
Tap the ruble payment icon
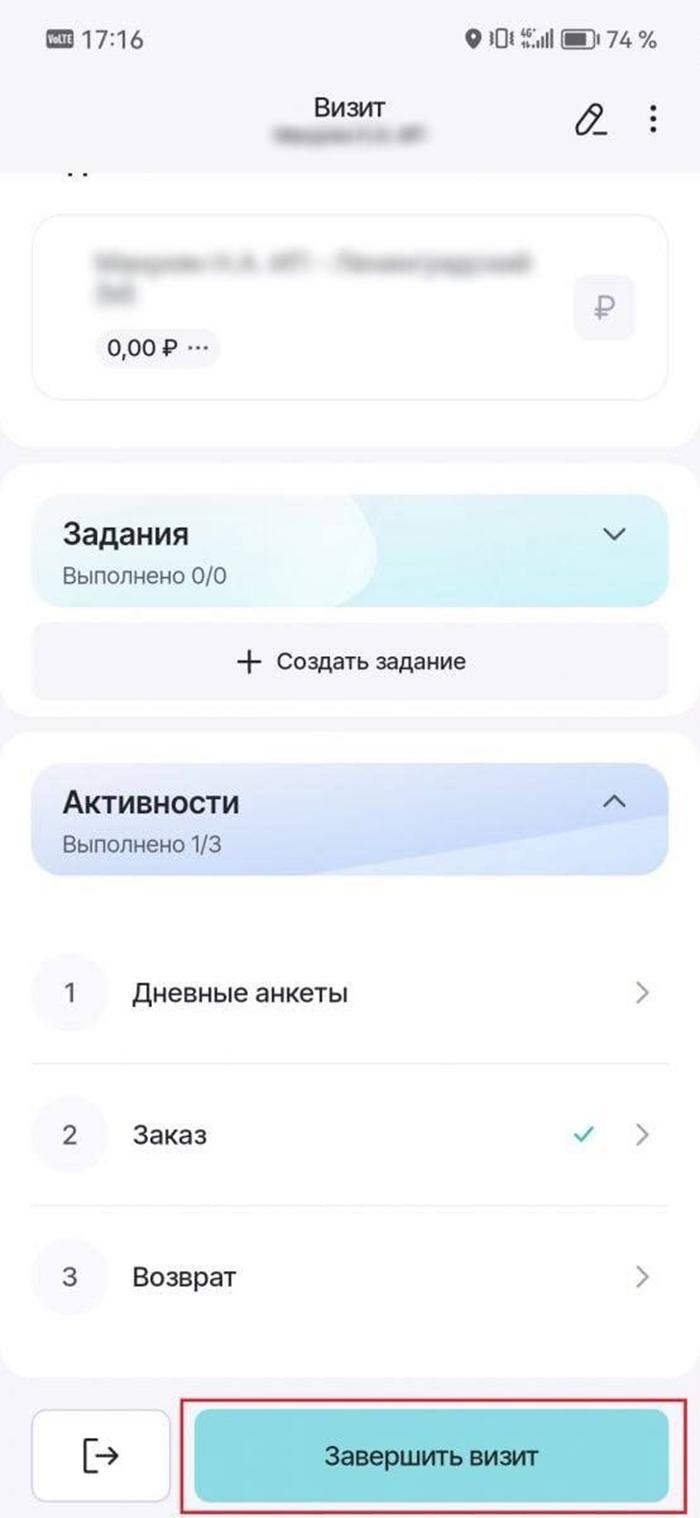[x=603, y=307]
